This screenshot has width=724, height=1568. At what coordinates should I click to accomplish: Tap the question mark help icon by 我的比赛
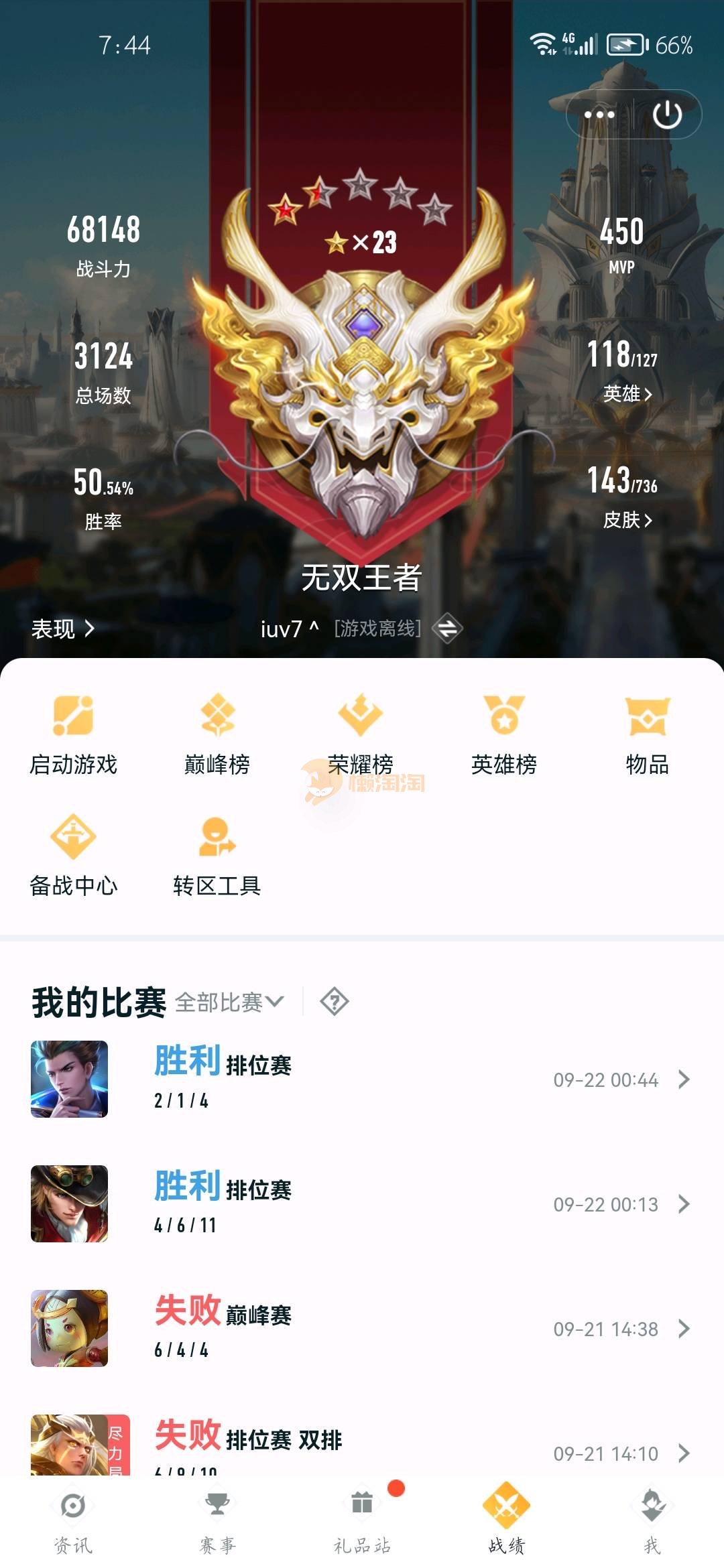334,1002
